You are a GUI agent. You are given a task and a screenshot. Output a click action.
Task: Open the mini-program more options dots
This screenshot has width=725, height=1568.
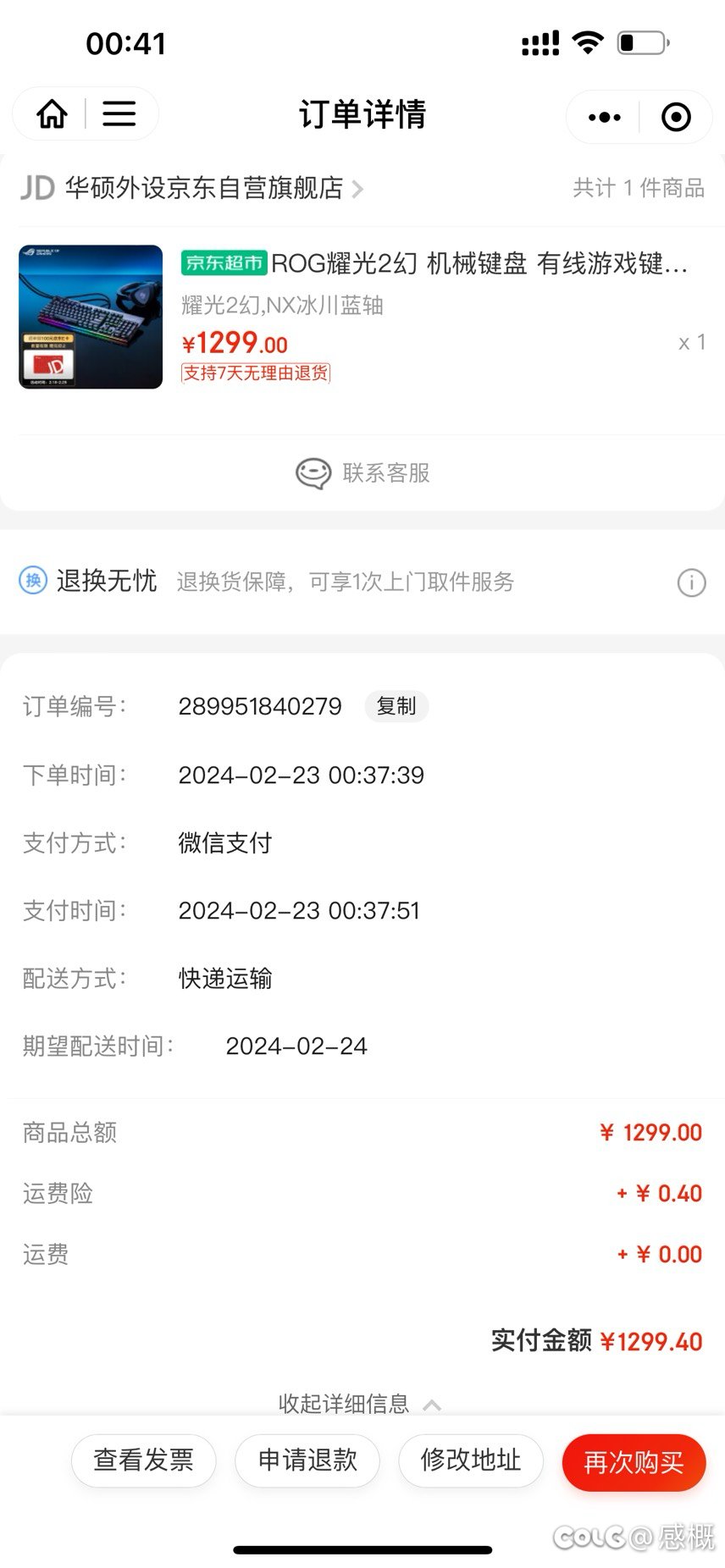(604, 117)
